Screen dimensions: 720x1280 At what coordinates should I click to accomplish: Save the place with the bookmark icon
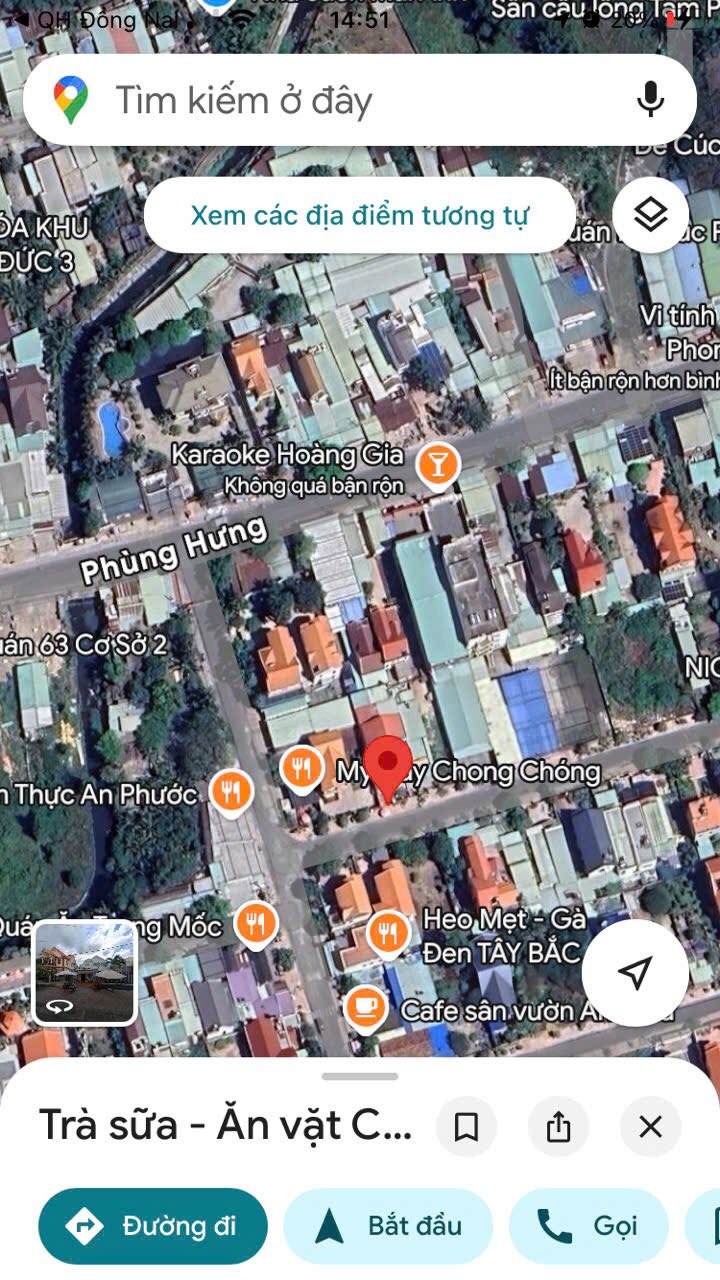click(x=465, y=1126)
